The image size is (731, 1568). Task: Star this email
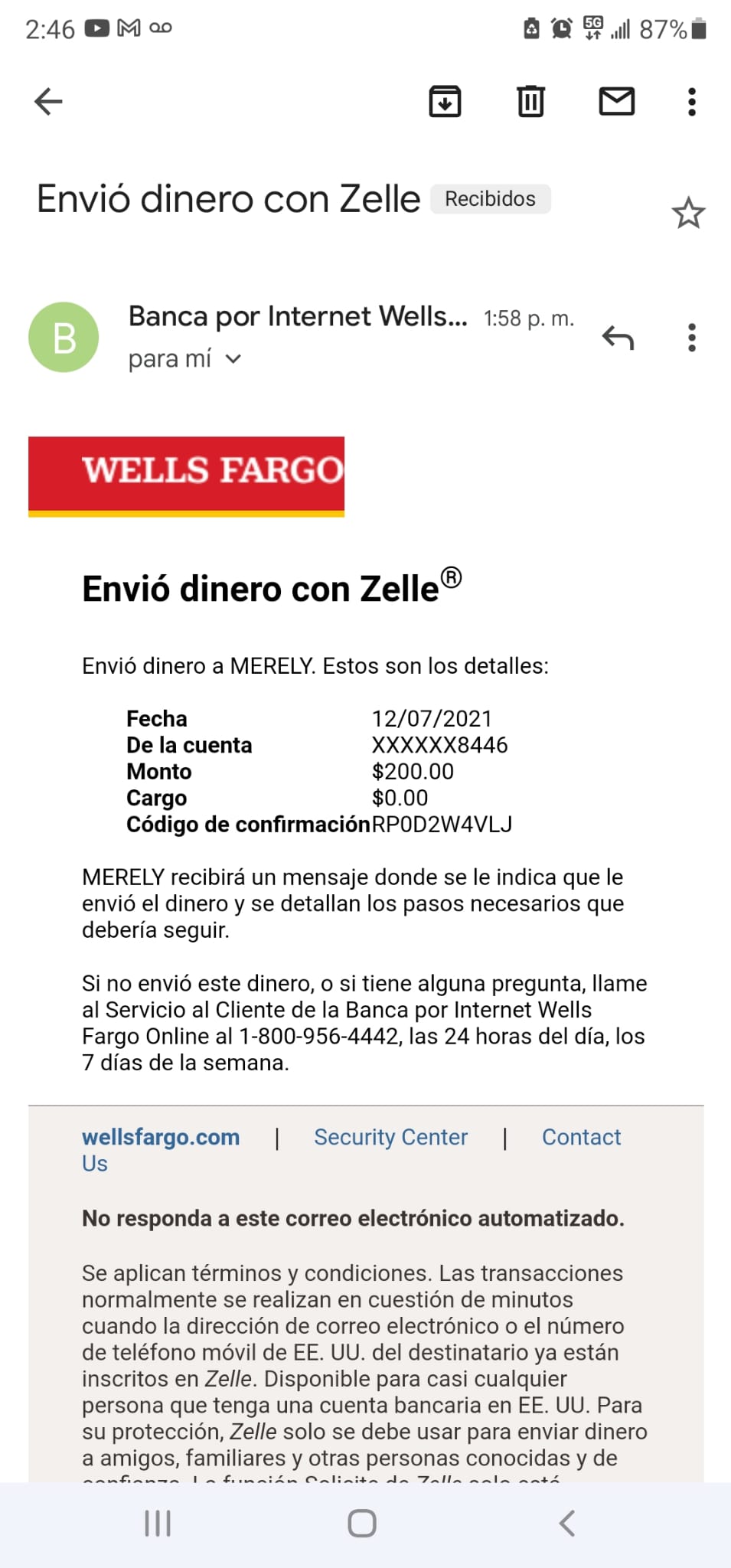click(x=688, y=213)
